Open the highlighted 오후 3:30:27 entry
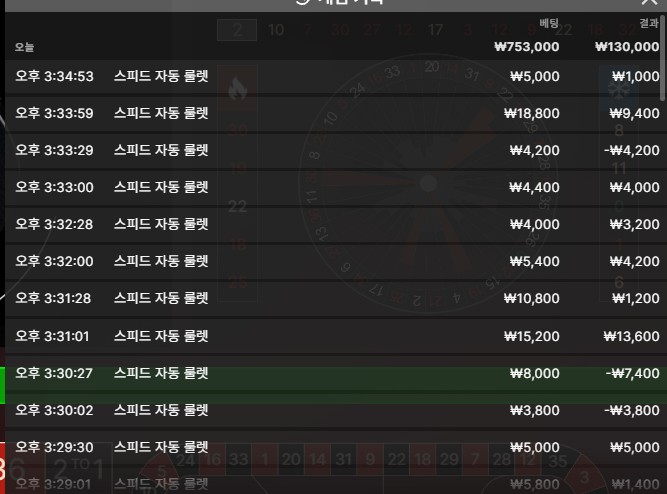This screenshot has height=494, width=667. coord(334,374)
